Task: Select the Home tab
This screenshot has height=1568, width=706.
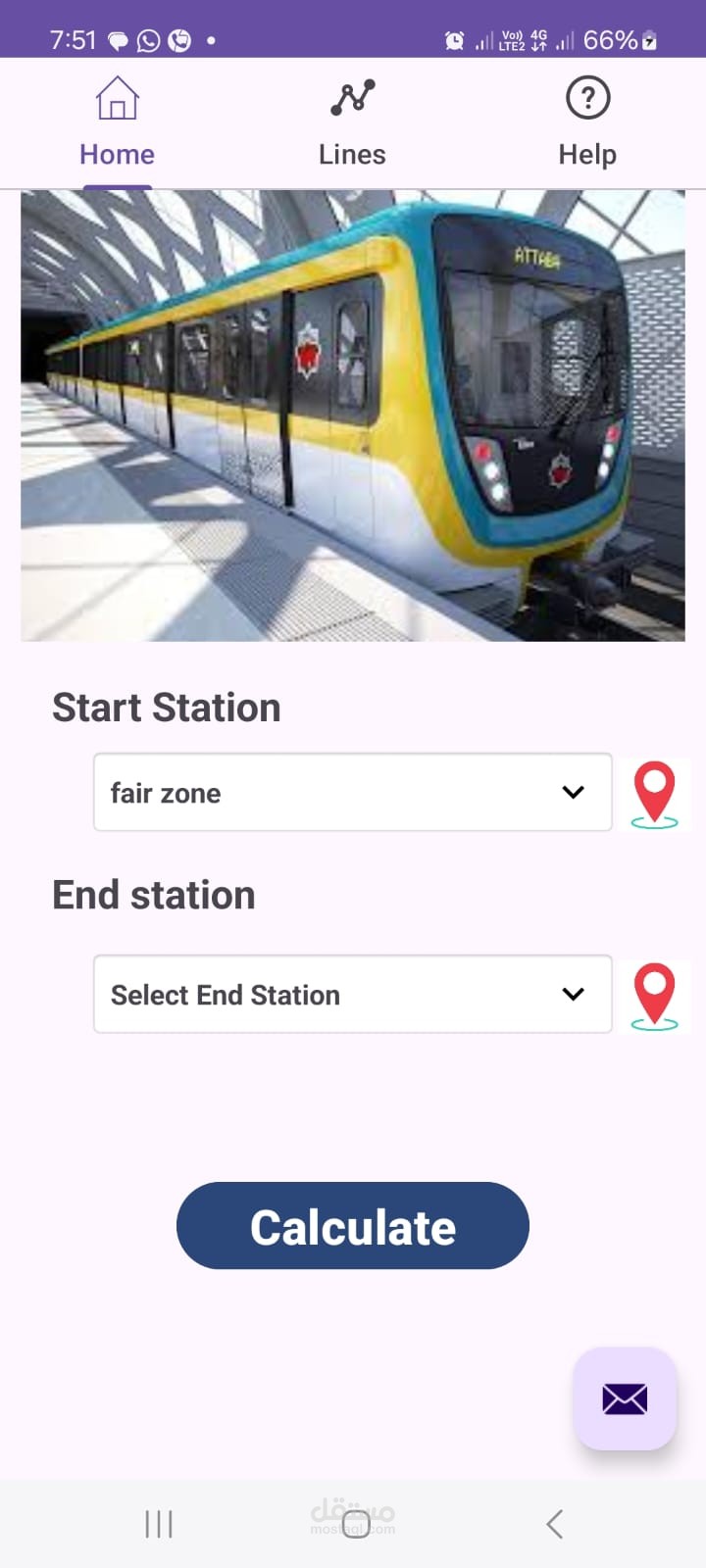Action: [117, 123]
